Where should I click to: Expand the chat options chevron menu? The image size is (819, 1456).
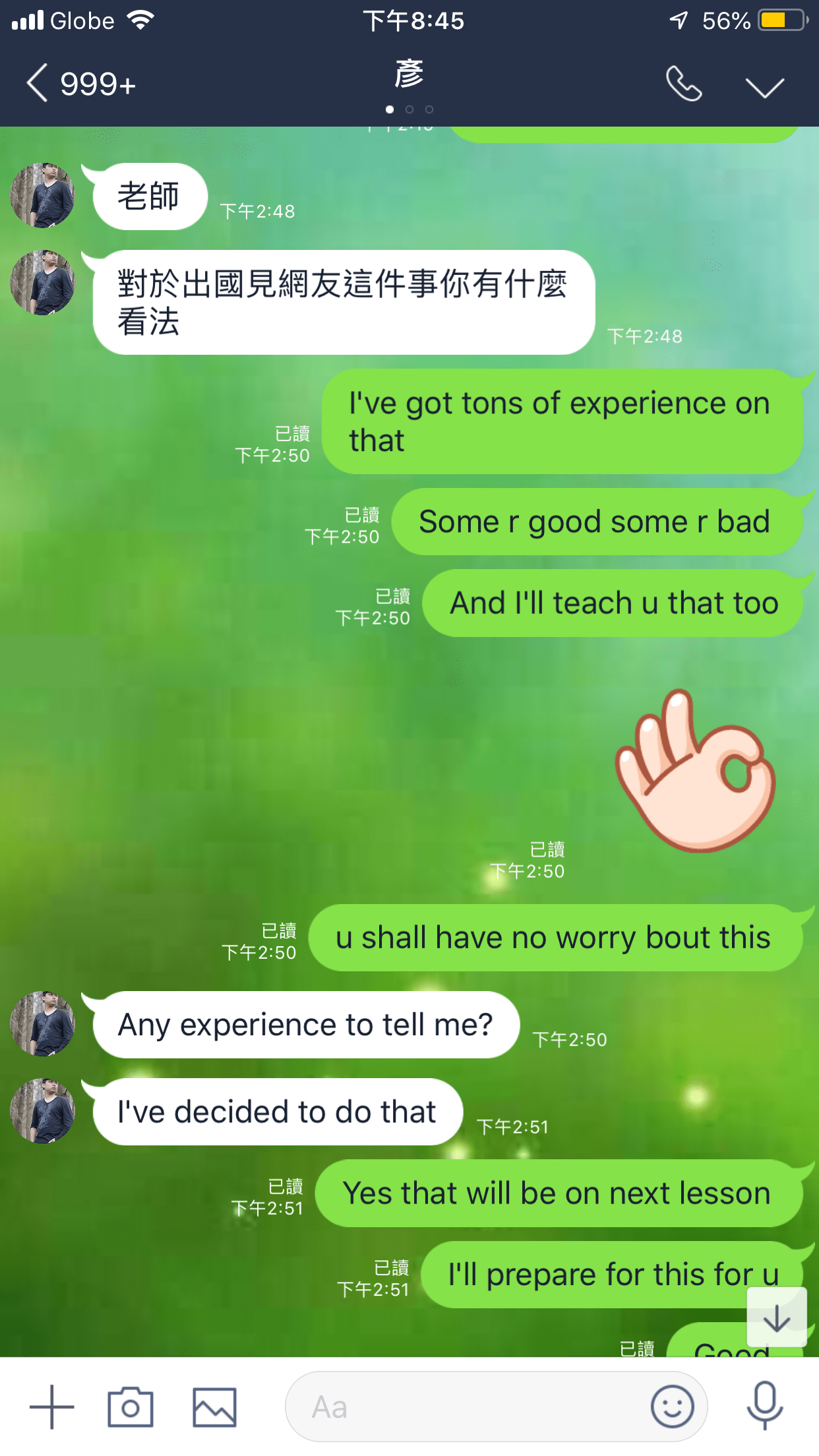click(764, 86)
